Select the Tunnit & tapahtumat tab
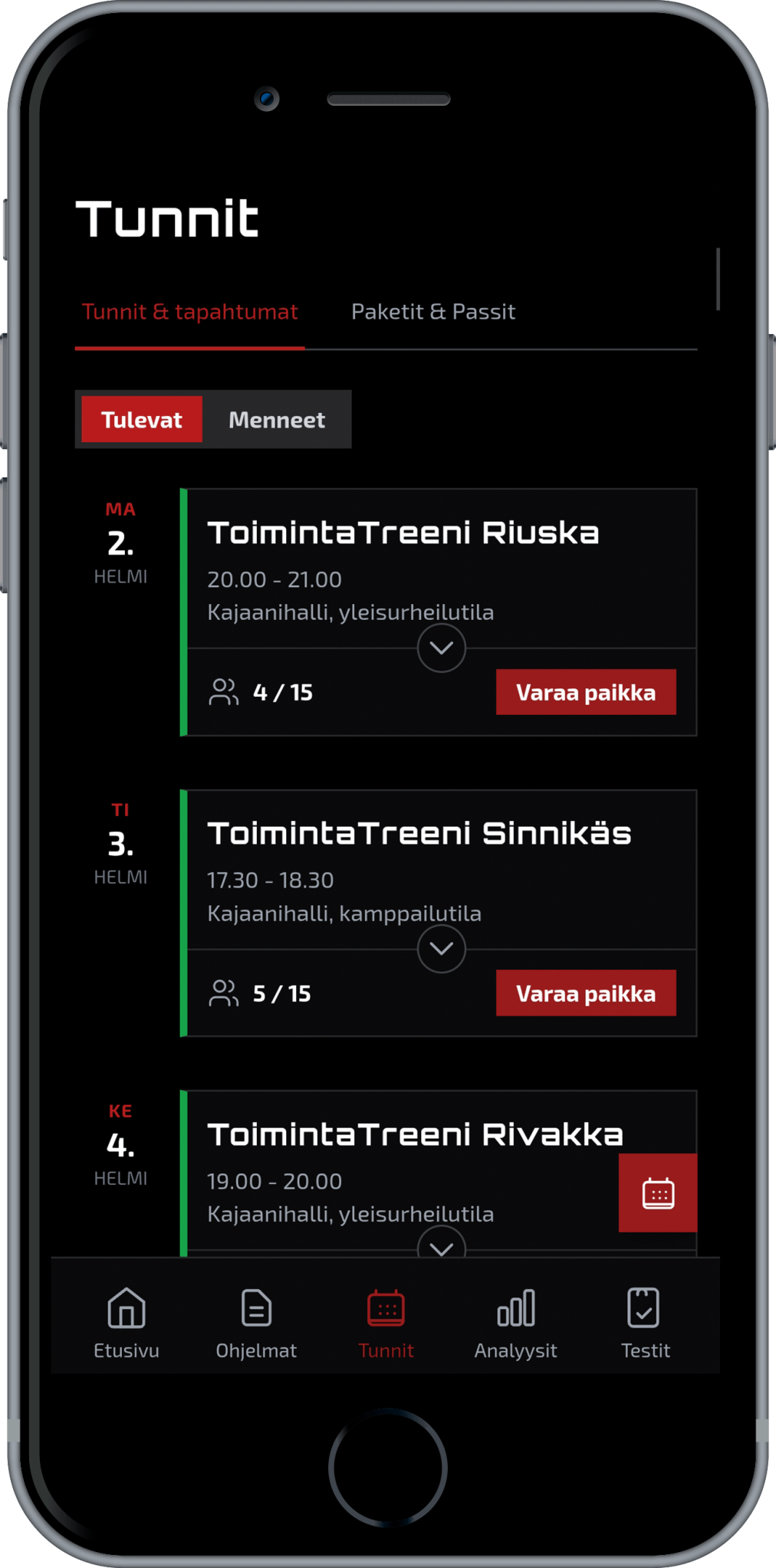This screenshot has width=776, height=1568. [x=189, y=312]
